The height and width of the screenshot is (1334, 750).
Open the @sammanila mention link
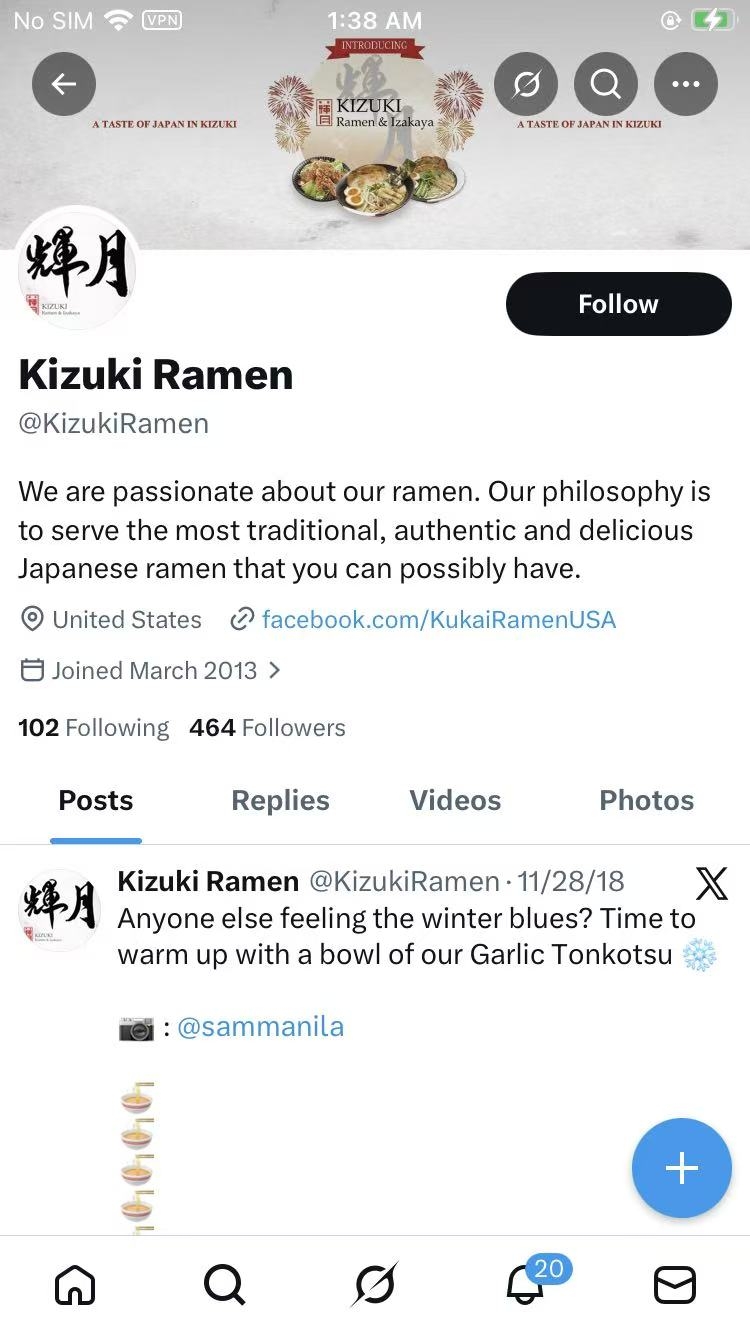tap(260, 1027)
